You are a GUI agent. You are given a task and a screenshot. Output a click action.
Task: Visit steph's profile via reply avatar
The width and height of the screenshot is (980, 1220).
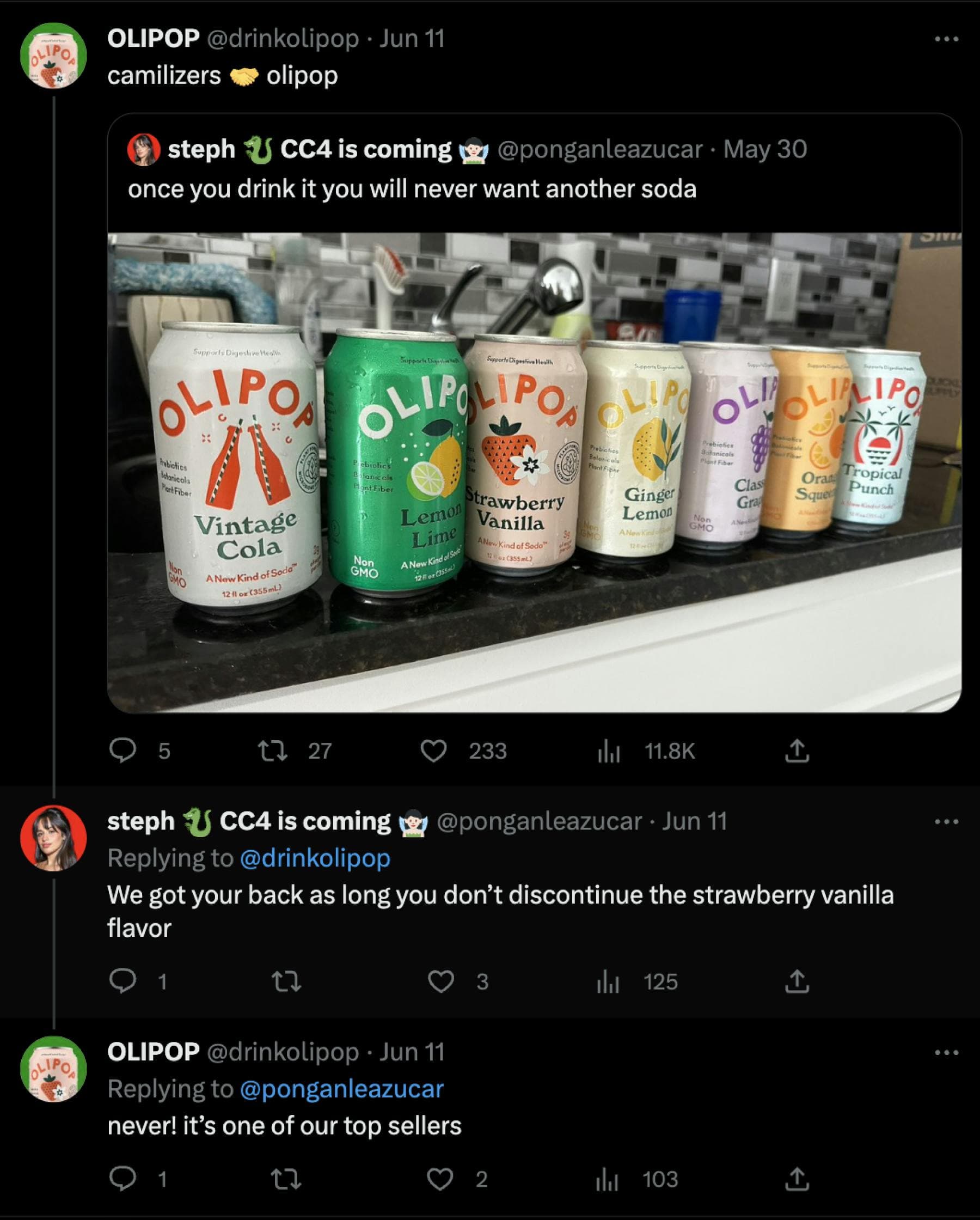pyautogui.click(x=54, y=838)
